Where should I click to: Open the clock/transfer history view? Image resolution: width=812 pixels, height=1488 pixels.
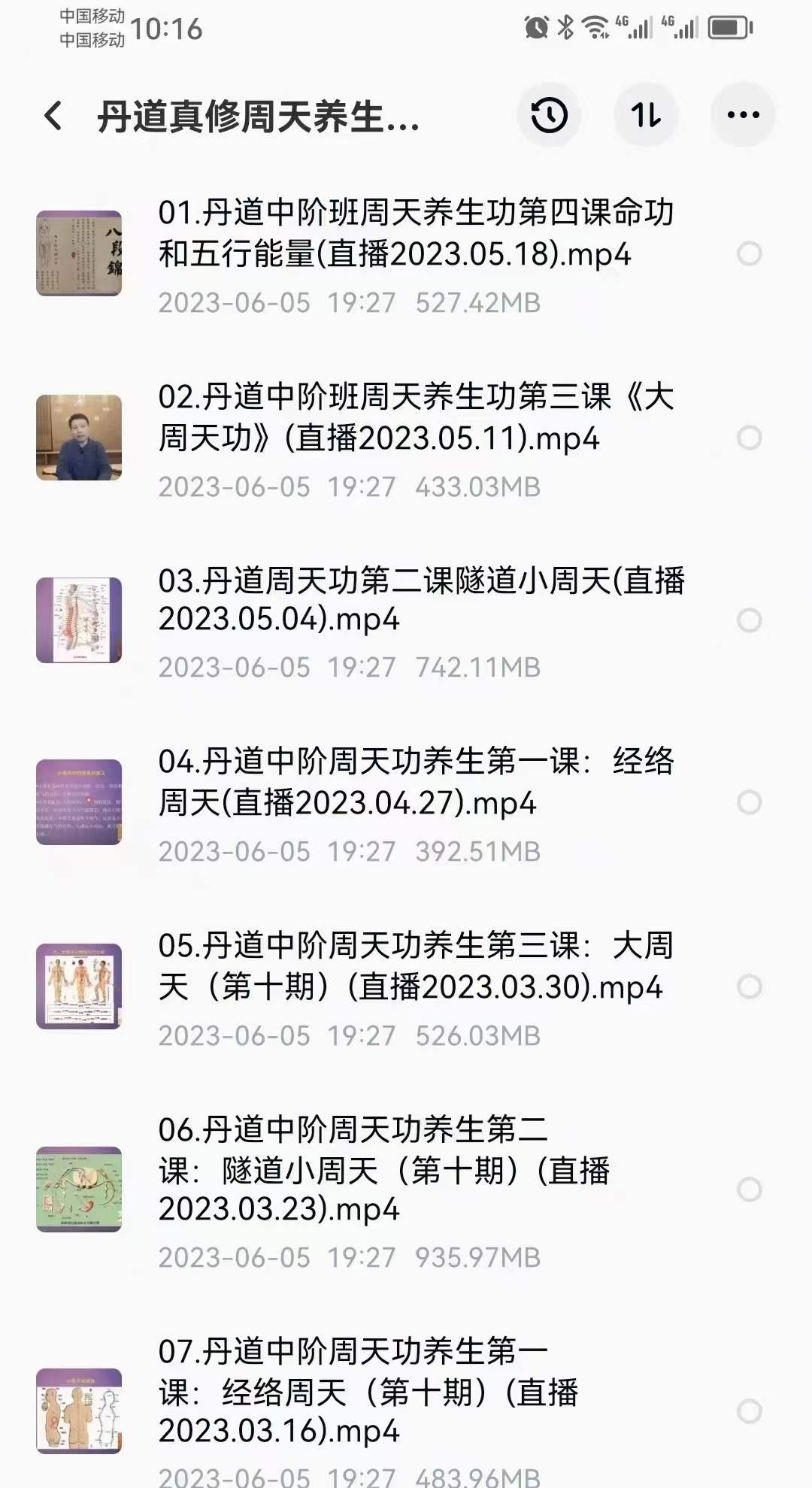pos(548,115)
